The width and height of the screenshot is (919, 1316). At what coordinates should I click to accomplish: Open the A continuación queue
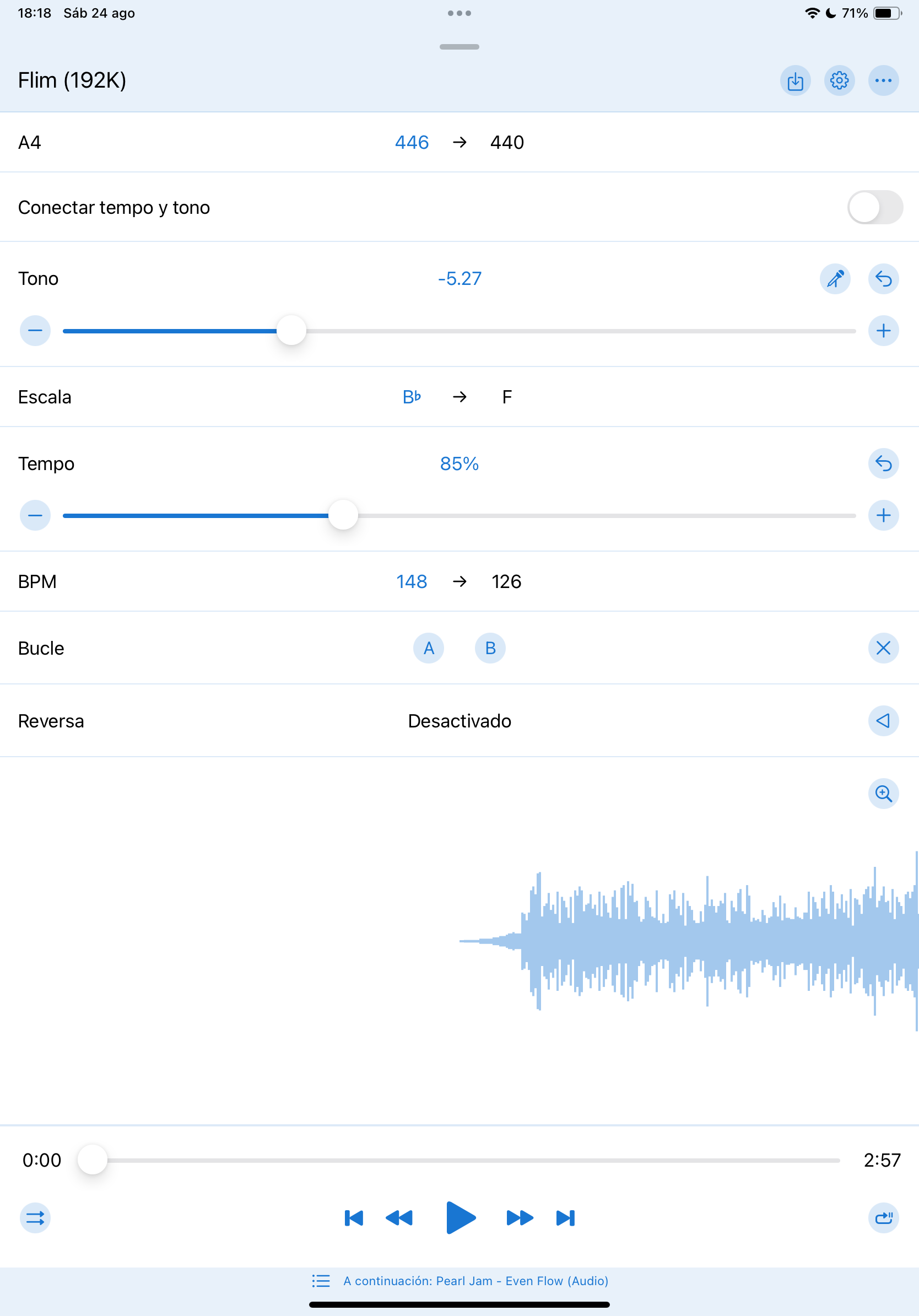tap(459, 1281)
